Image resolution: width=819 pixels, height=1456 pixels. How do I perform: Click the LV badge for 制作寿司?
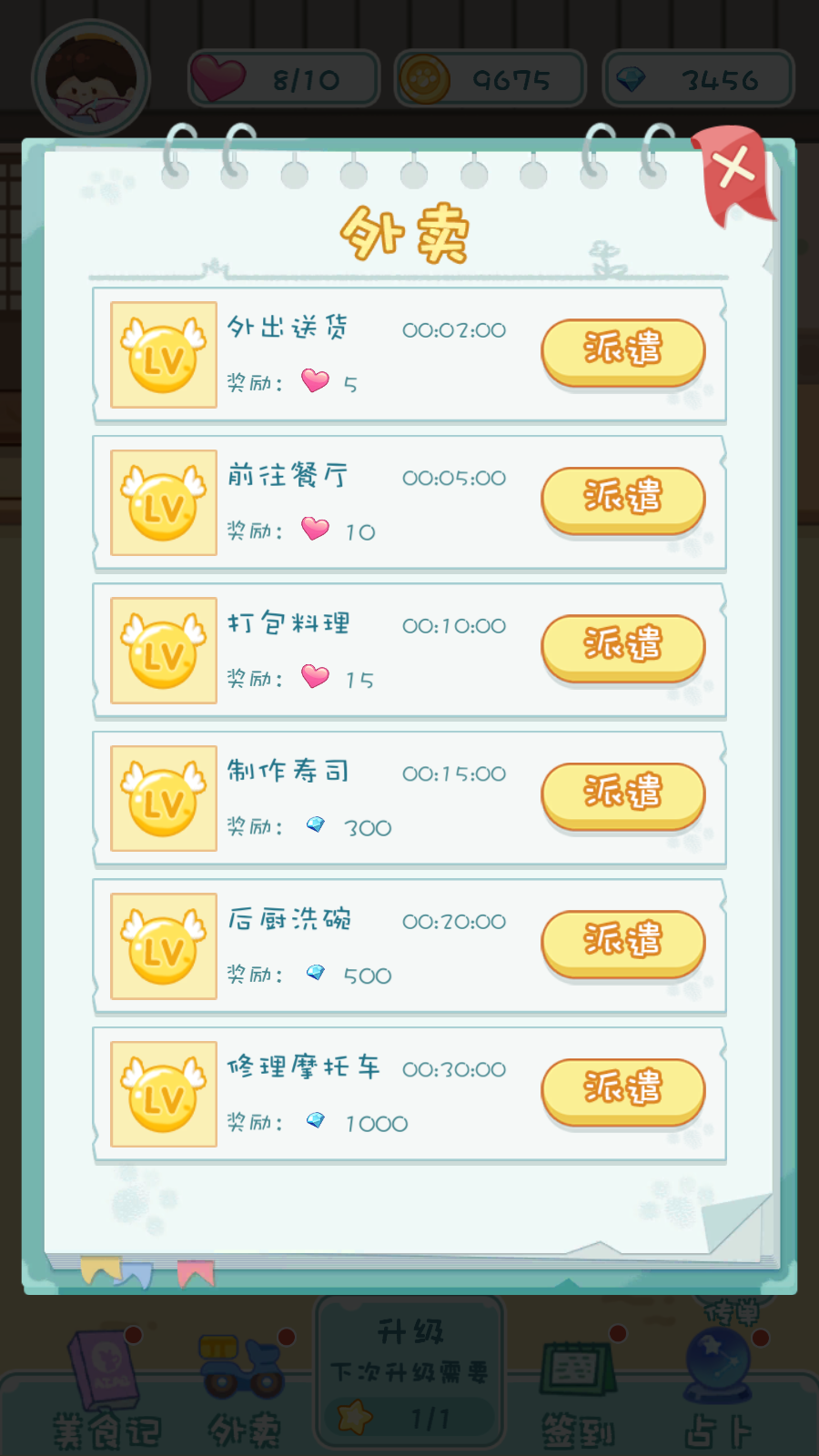click(163, 797)
